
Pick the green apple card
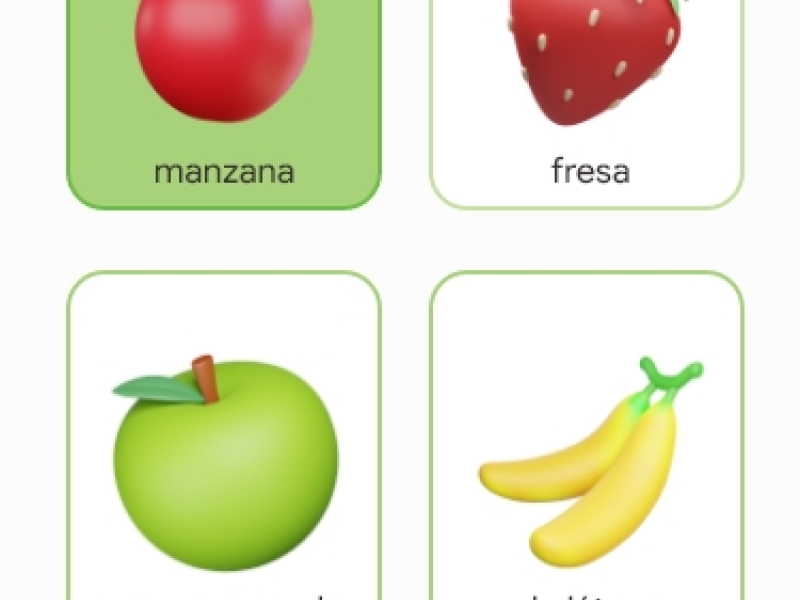(224, 450)
